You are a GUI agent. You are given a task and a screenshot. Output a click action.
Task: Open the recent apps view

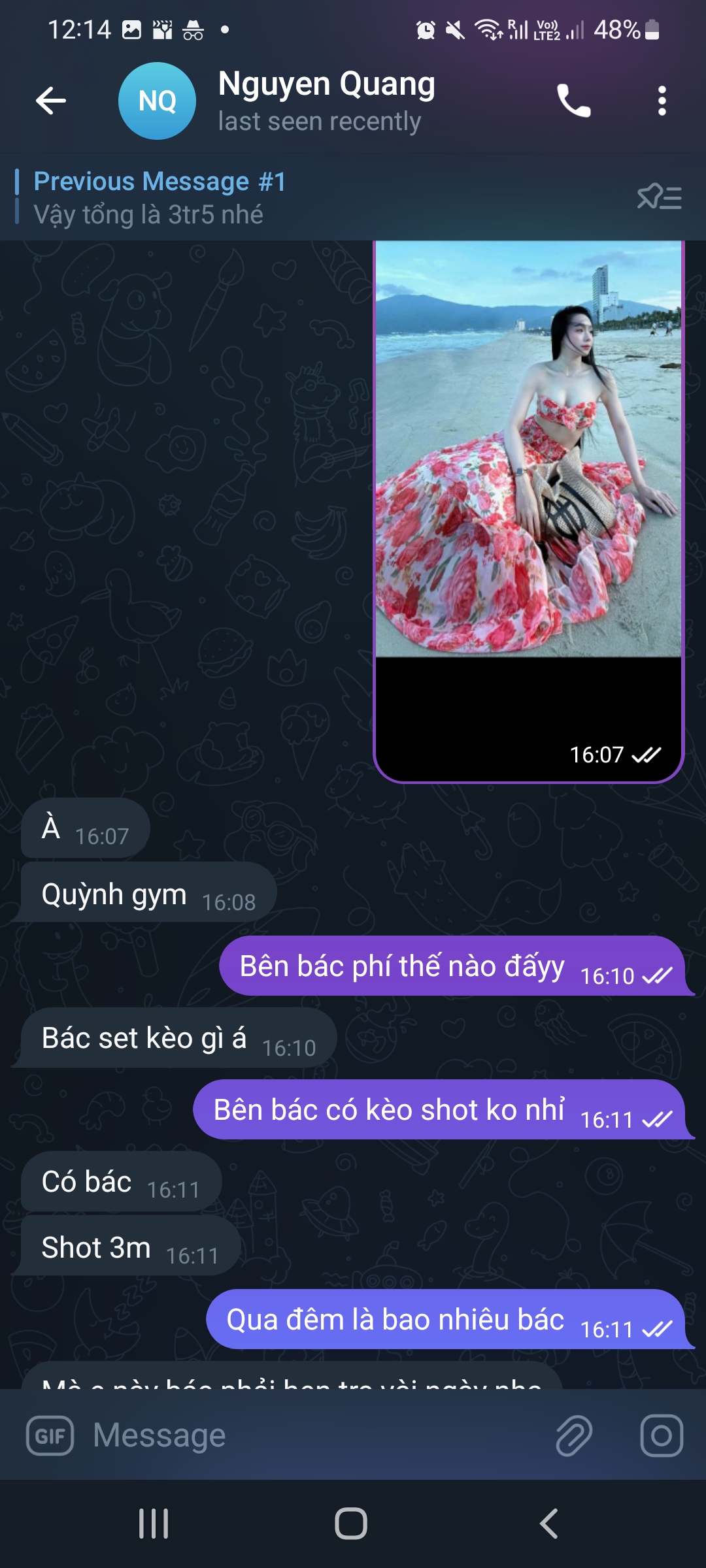click(154, 1524)
